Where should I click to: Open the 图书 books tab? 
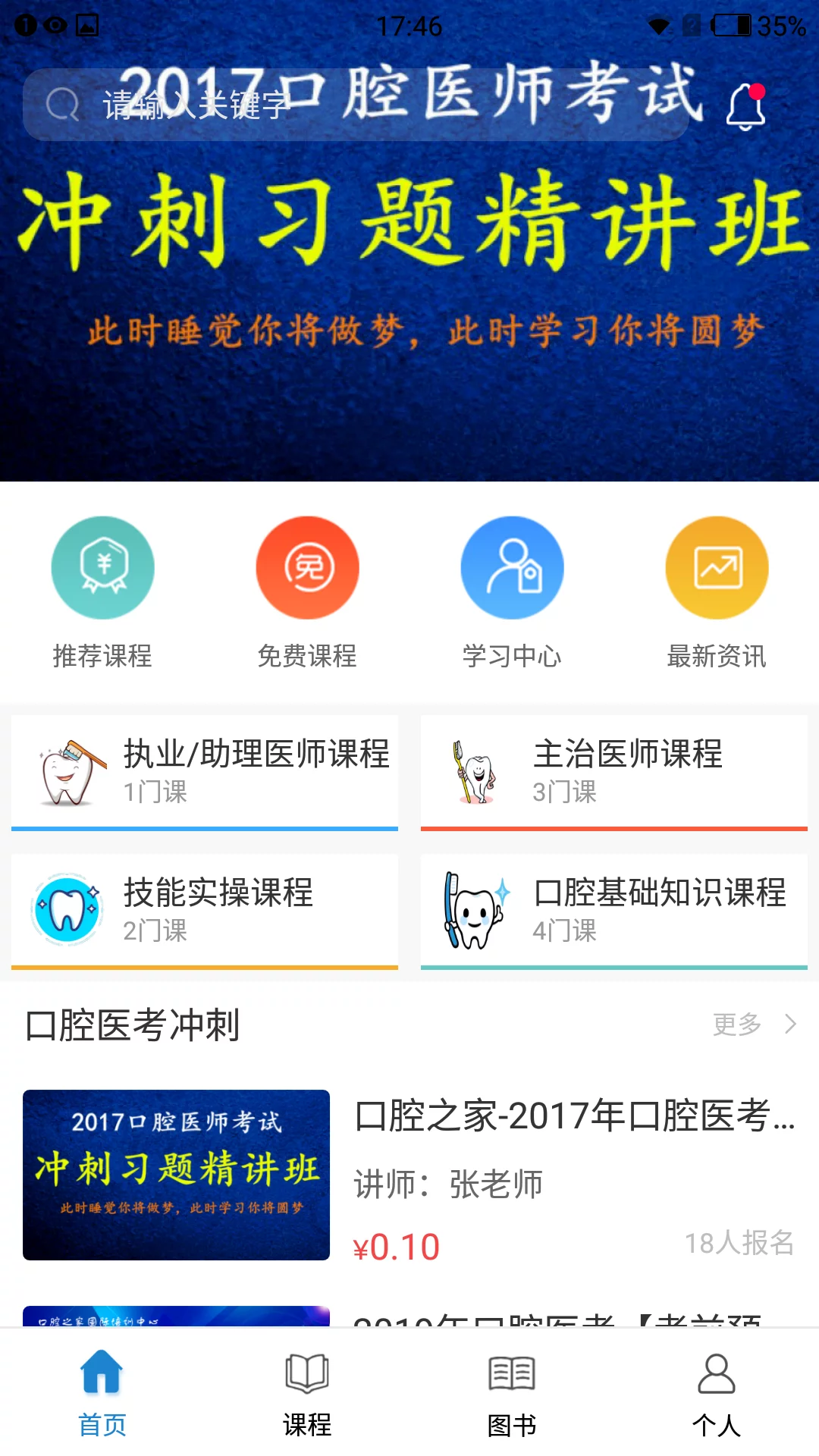coord(510,1395)
